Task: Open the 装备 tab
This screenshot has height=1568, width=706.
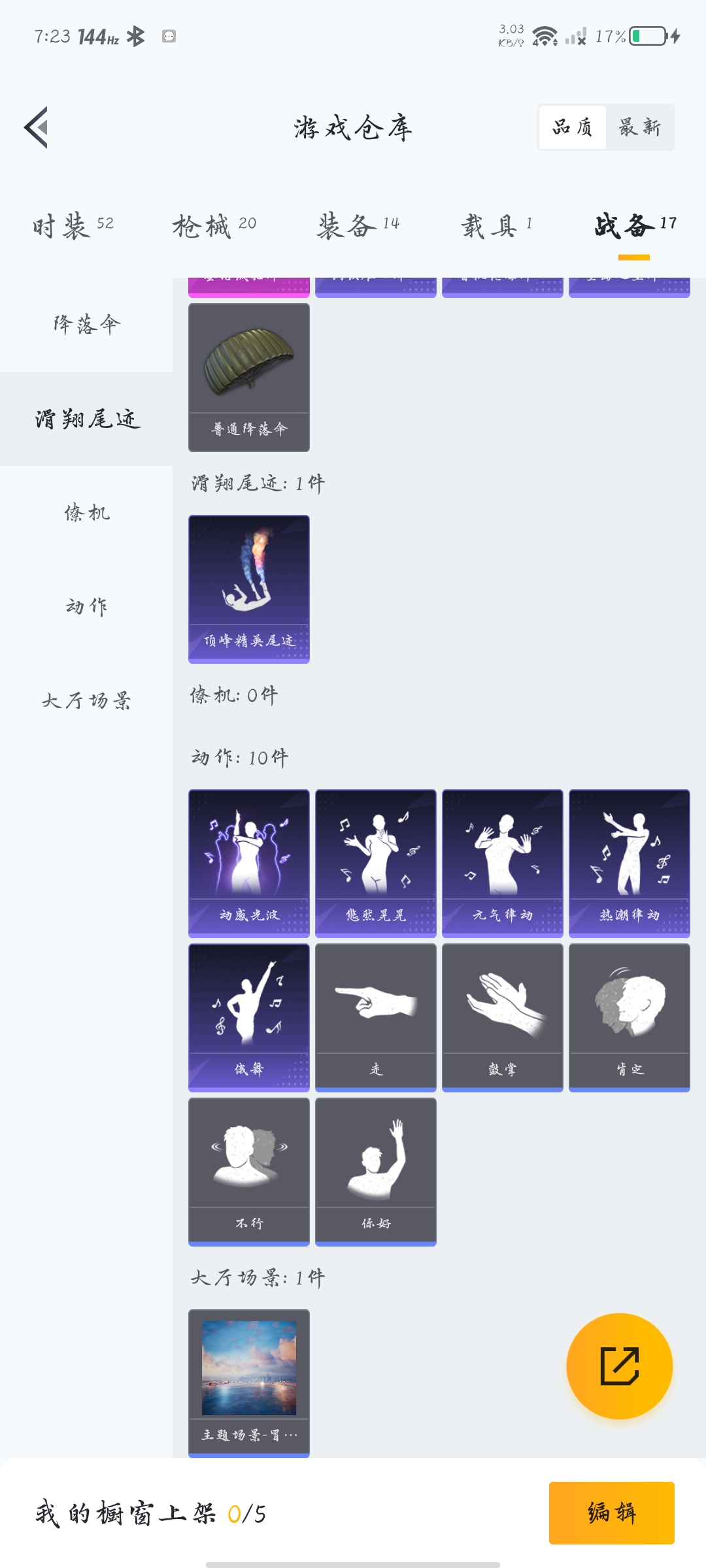Action: click(358, 225)
